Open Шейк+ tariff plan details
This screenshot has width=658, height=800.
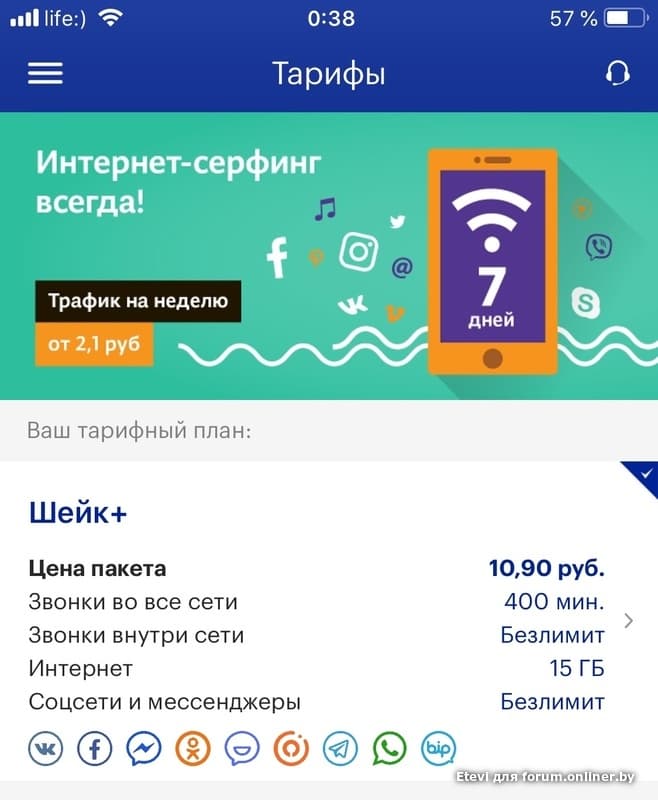coord(628,621)
